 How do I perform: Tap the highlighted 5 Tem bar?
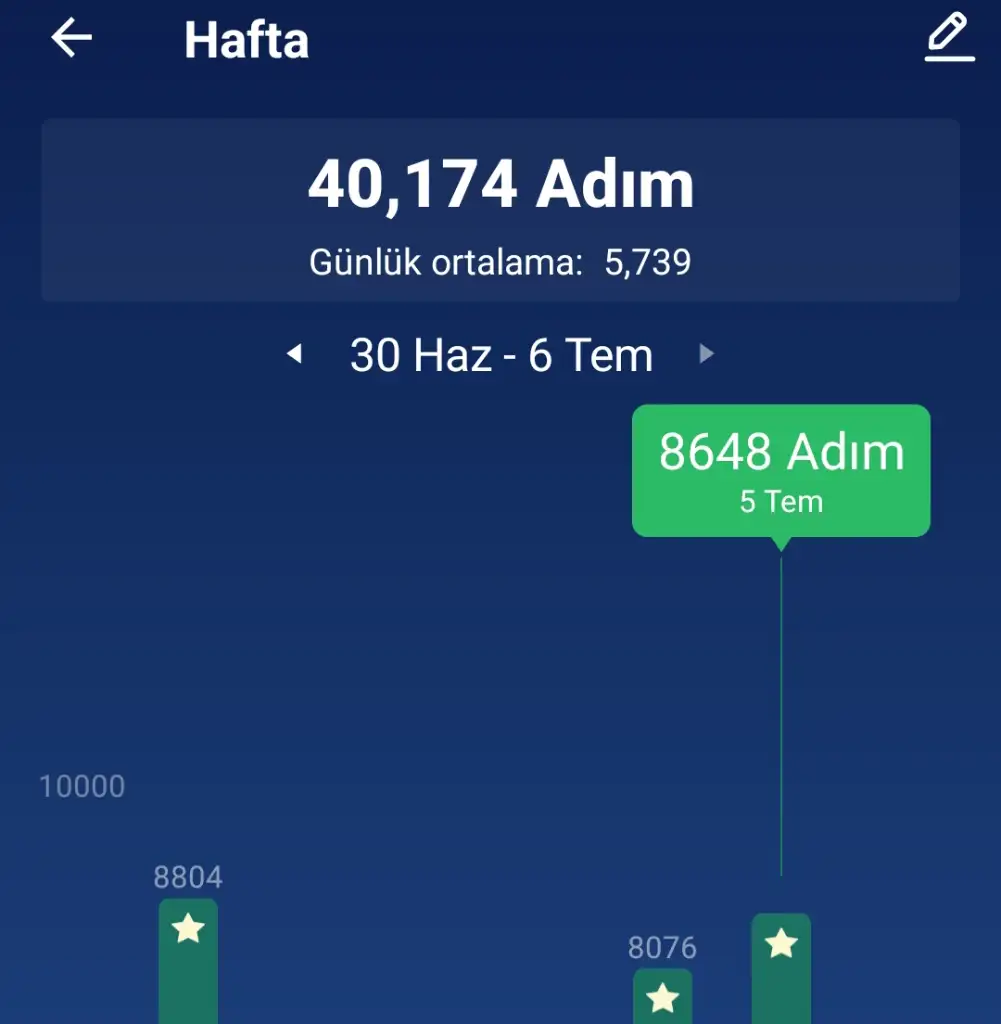(781, 967)
